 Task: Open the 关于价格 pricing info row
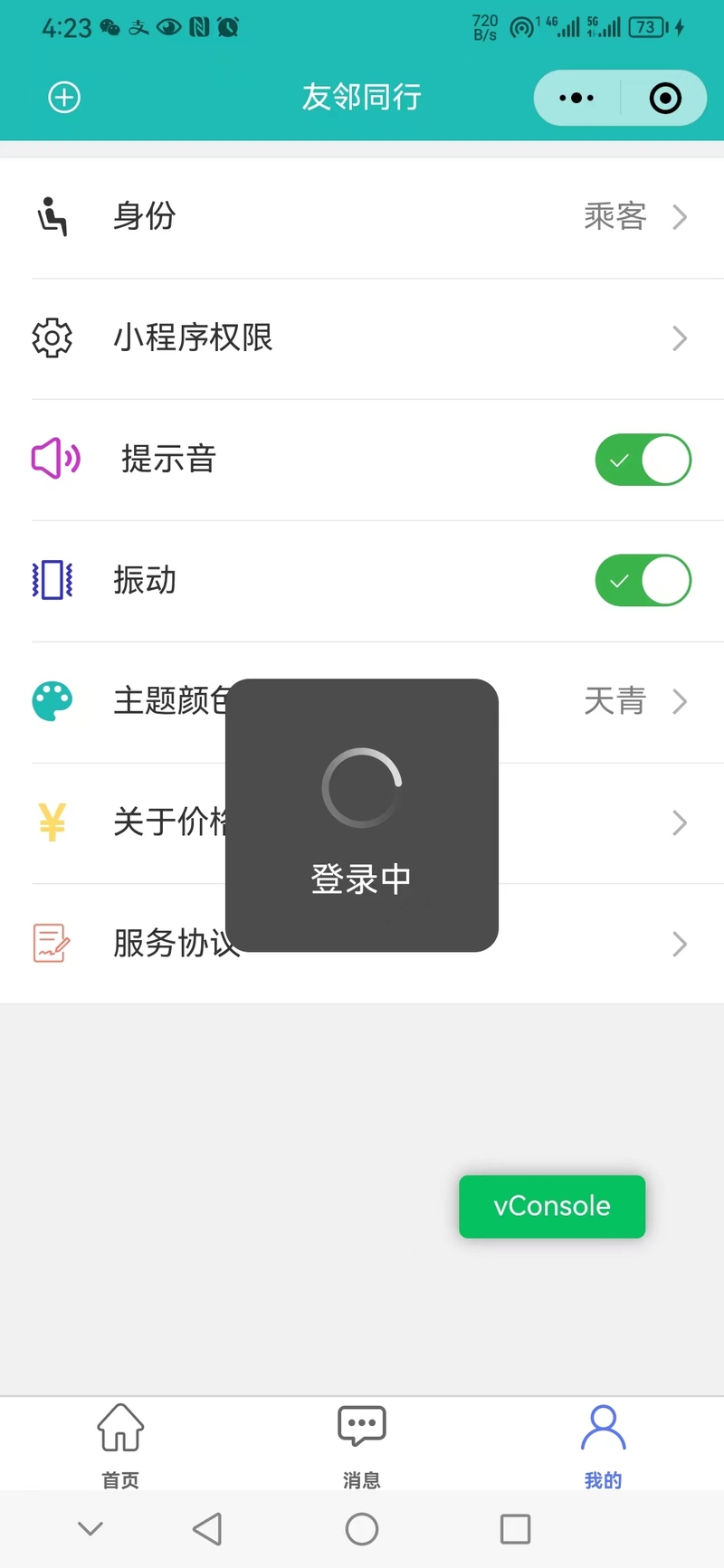point(362,823)
